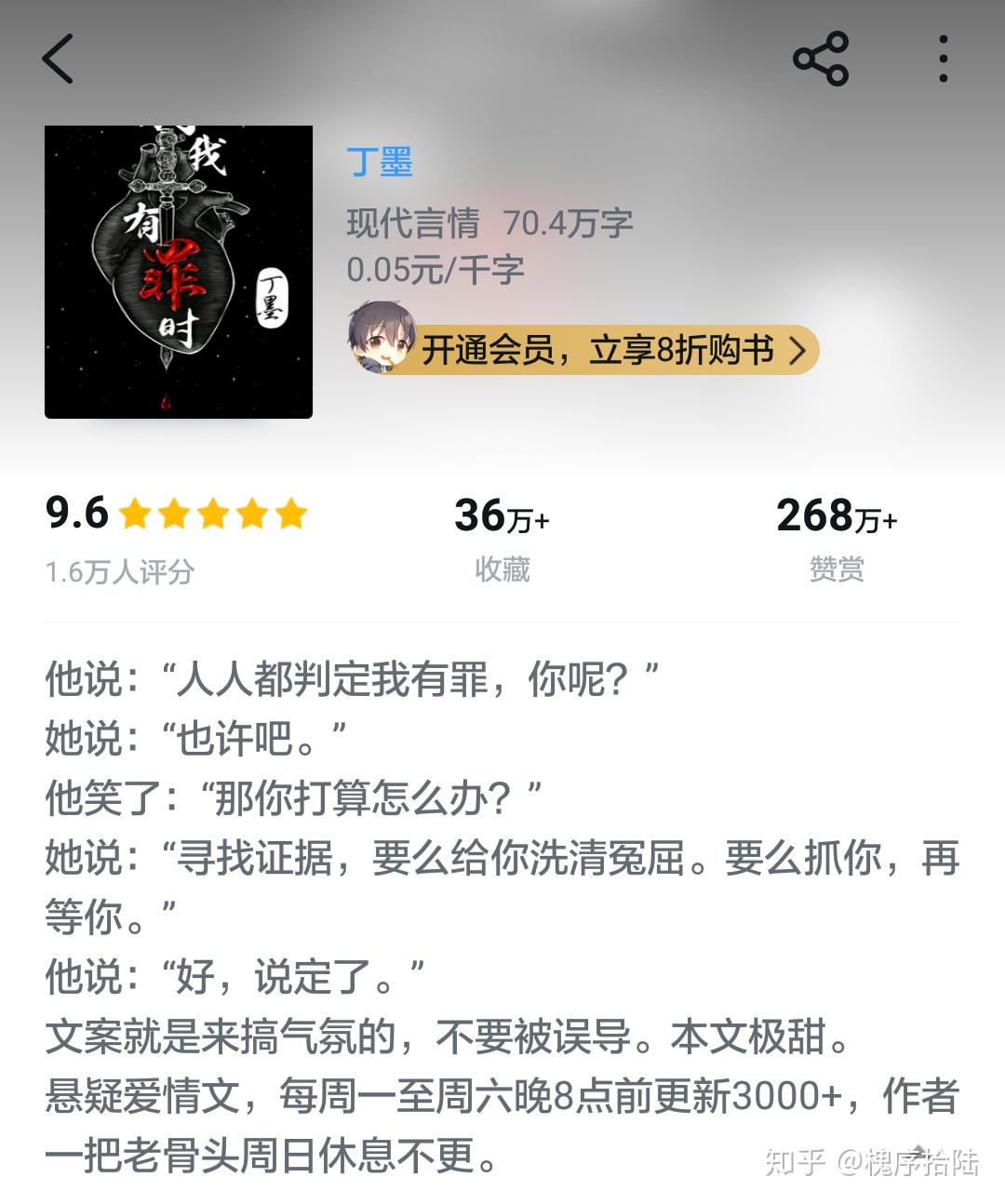
Task: Open the book cover image
Action: coord(179,272)
